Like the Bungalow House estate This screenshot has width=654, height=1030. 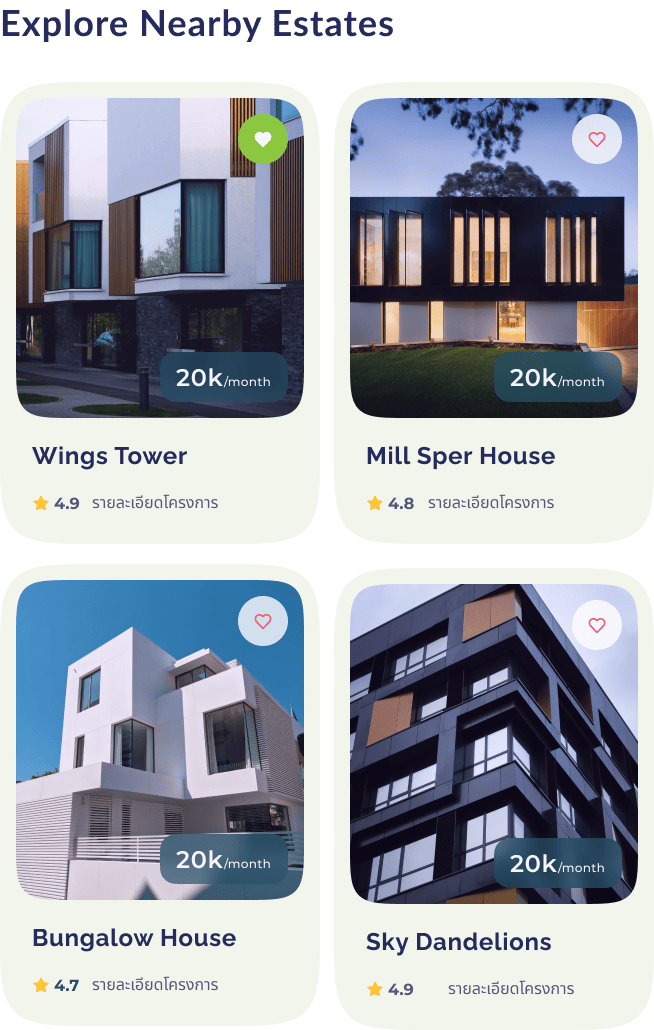pyautogui.click(x=263, y=622)
